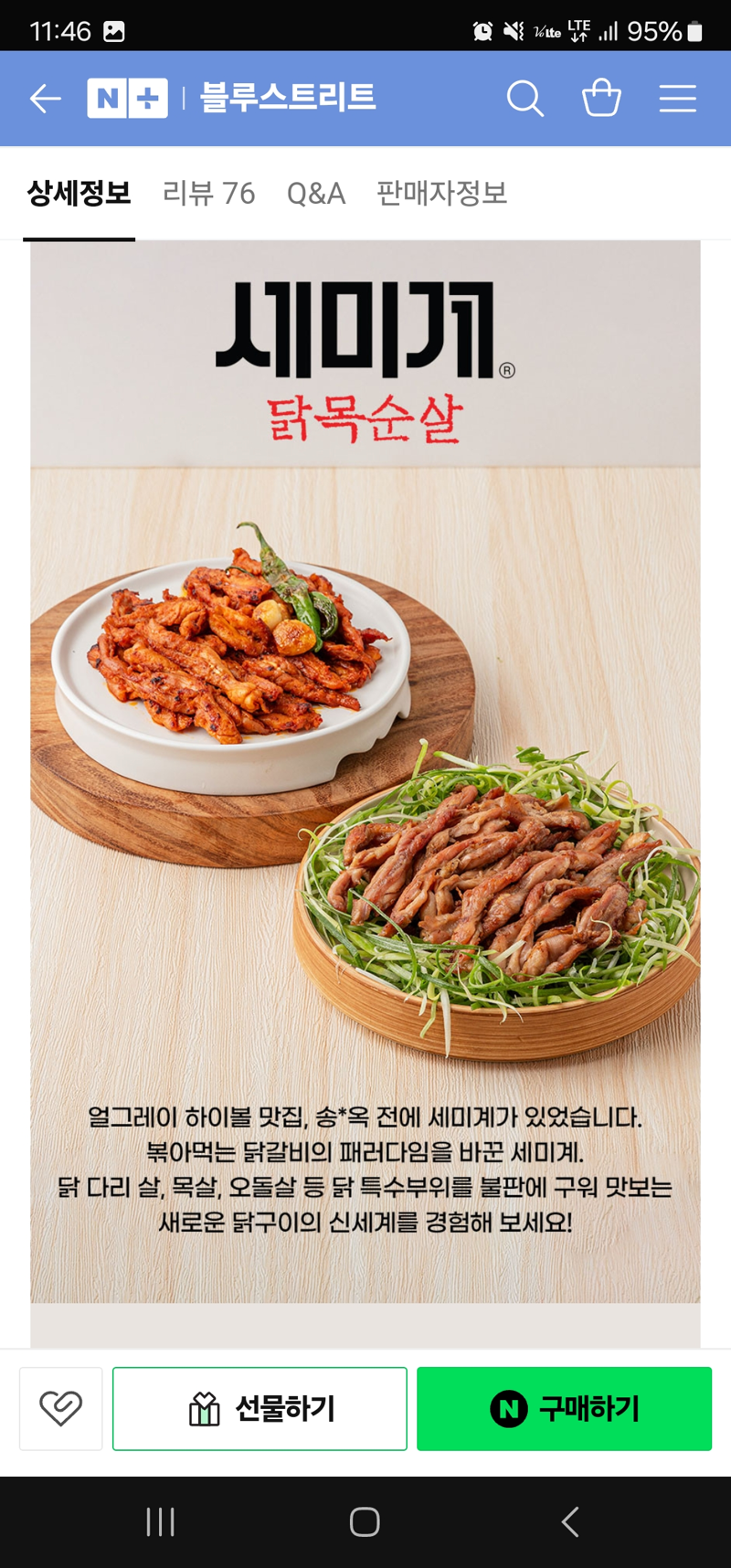731x1568 pixels.
Task: Add the product to wishlist heart
Action: pos(61,1408)
